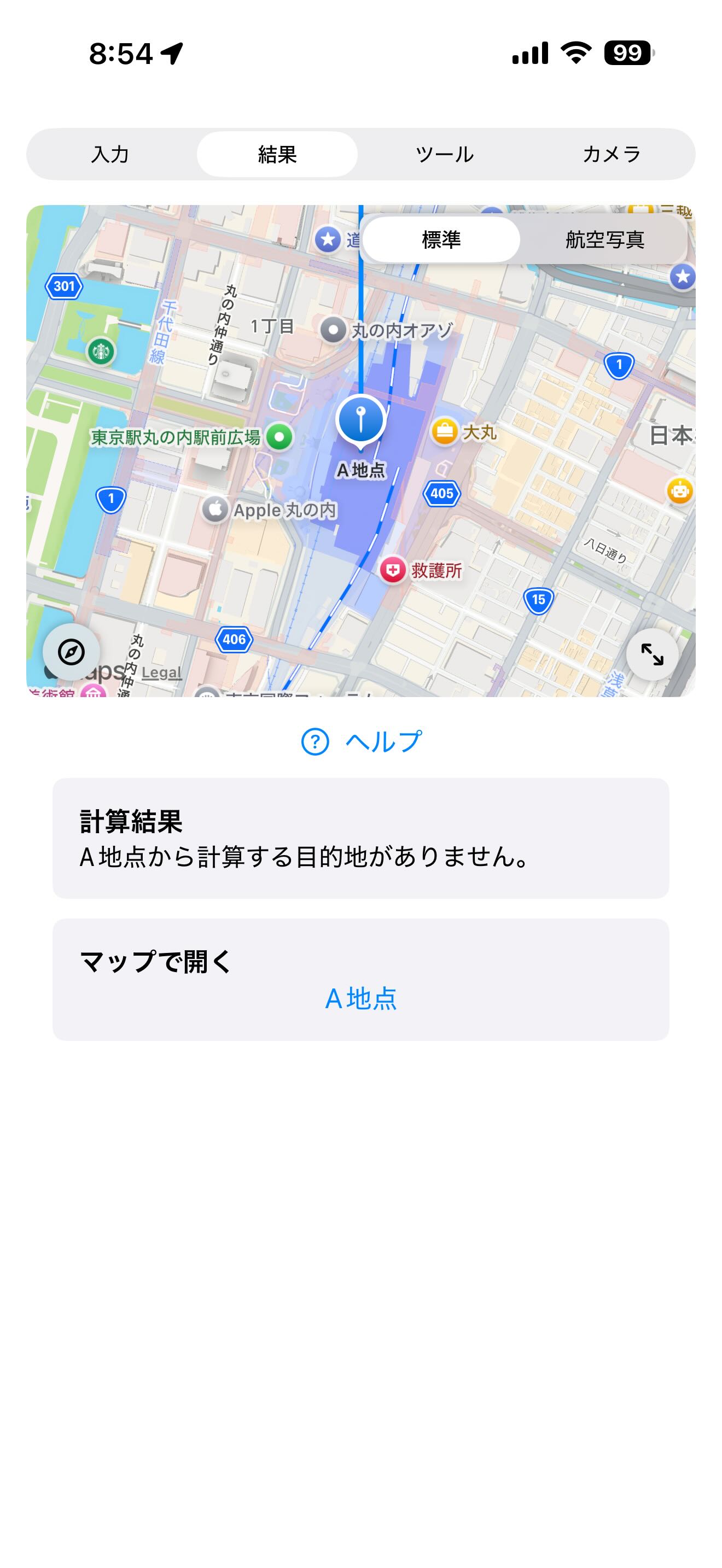The image size is (722, 1568).
Task: Select the 丸の内オアゾ gray POI dot
Action: point(334,329)
